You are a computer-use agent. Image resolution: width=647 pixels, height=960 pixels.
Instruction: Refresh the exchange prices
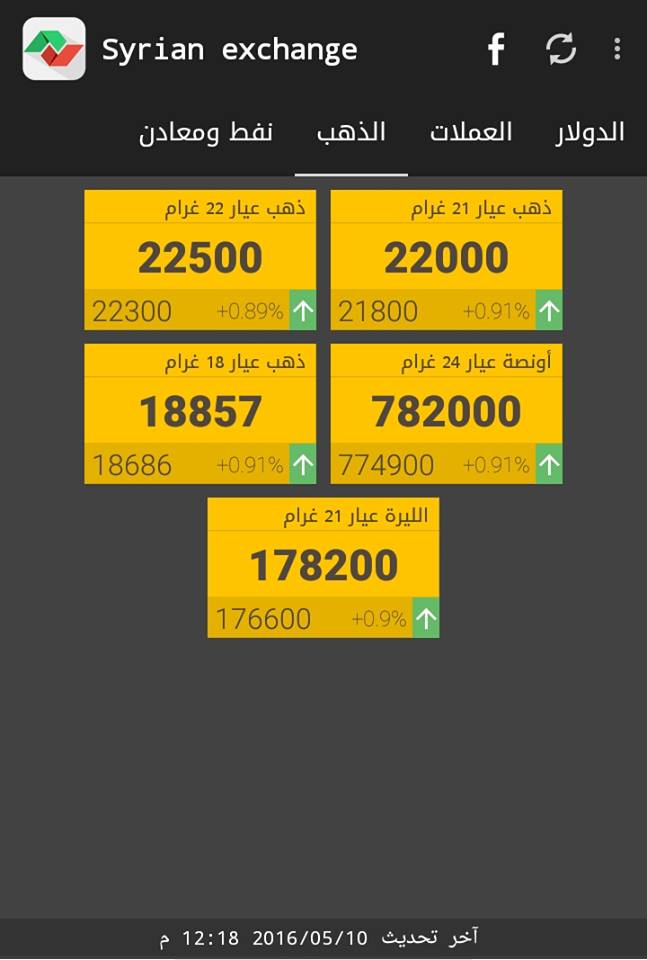click(x=561, y=49)
